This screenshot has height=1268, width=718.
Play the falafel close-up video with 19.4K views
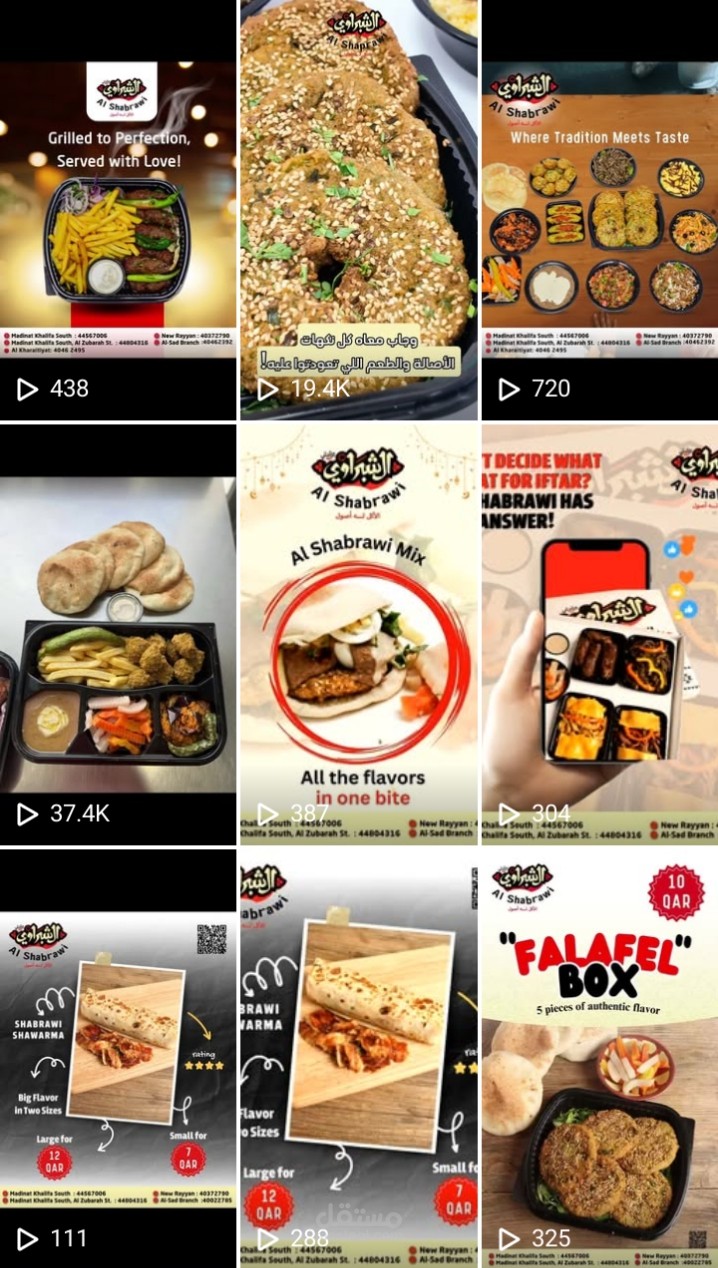(x=359, y=210)
